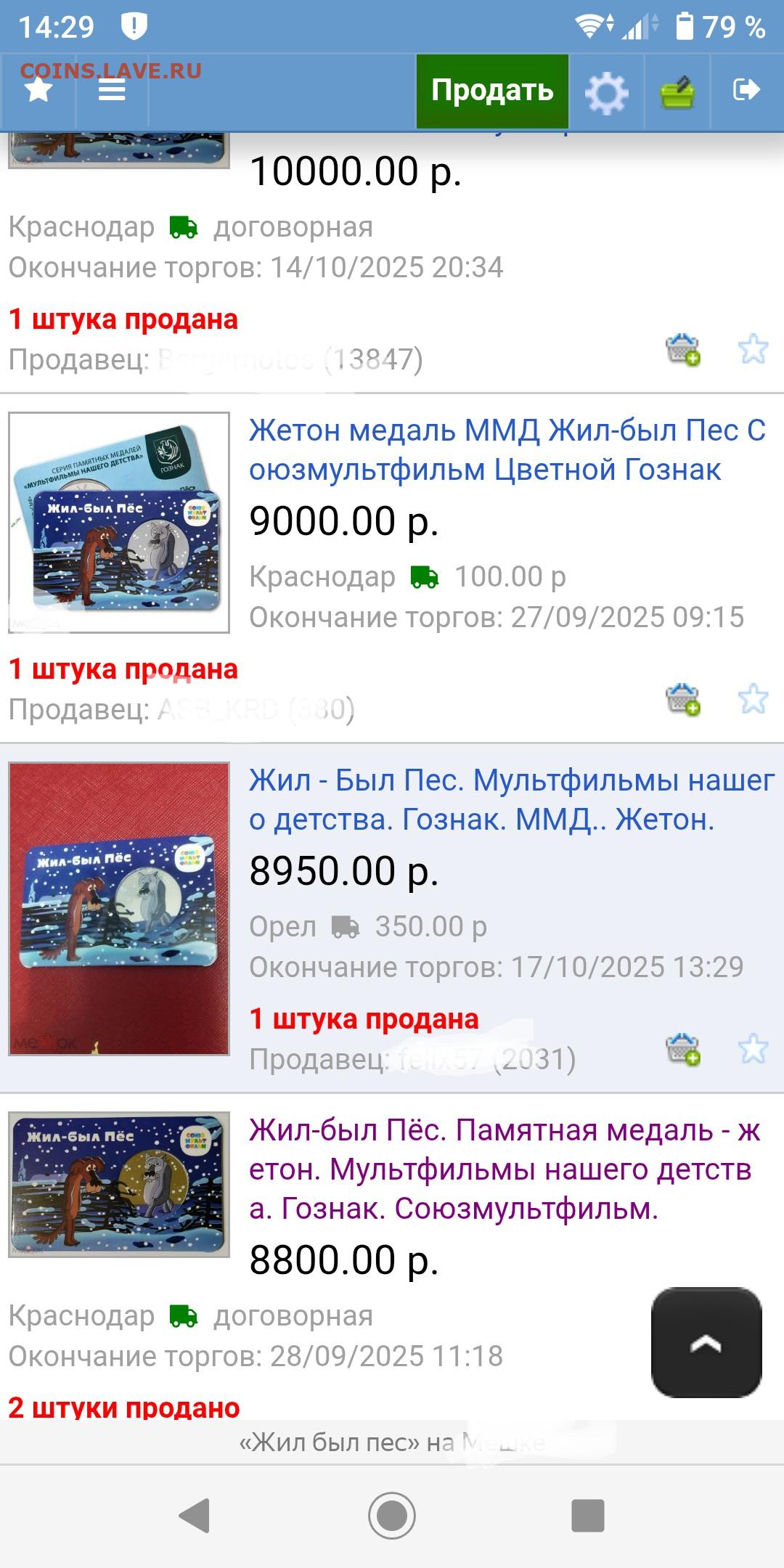Open listing Жетон медаль ММД Жил-был Пес
The height and width of the screenshot is (1568, 784).
507,450
